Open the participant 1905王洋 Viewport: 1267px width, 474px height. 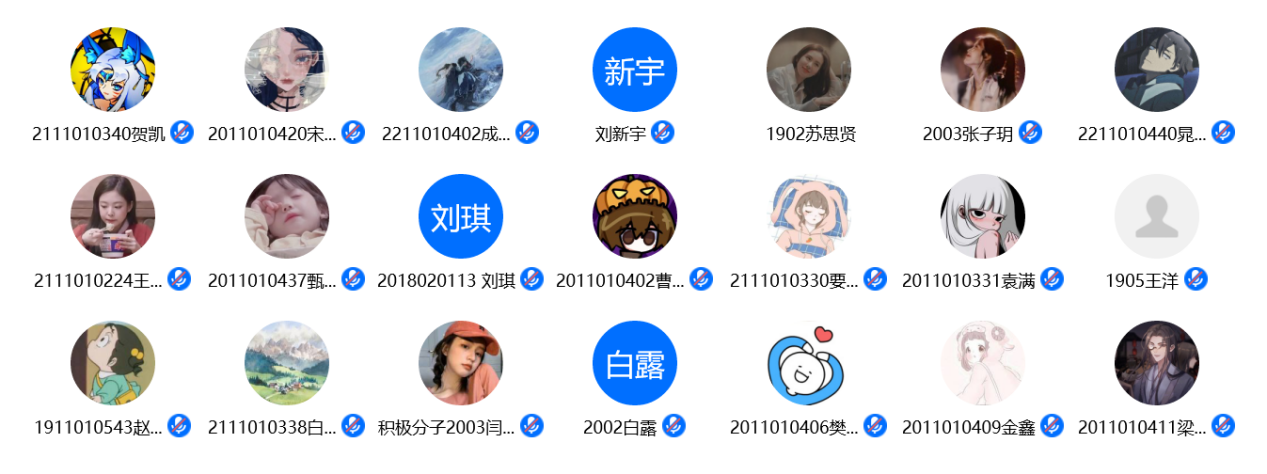click(1156, 217)
